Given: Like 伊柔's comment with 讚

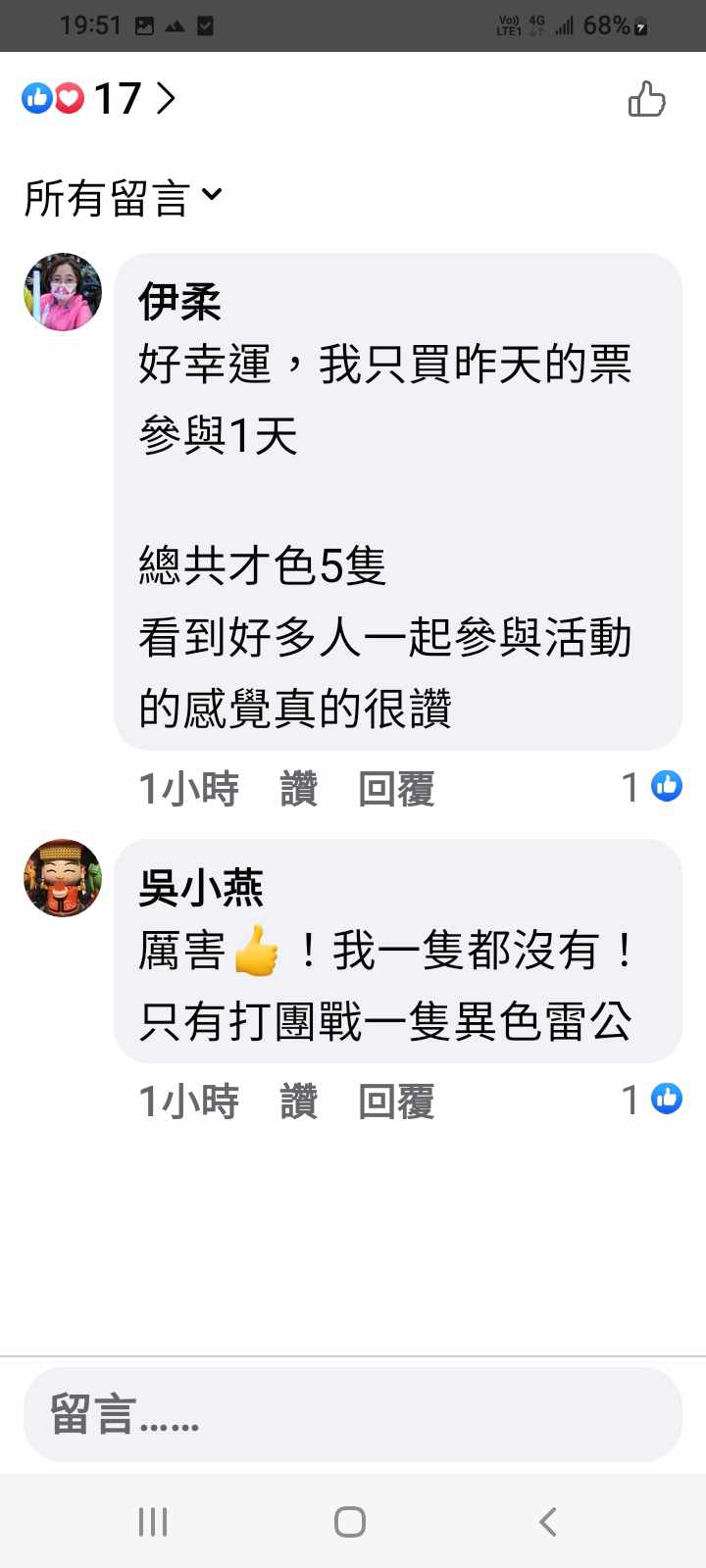Looking at the screenshot, I should tap(298, 788).
